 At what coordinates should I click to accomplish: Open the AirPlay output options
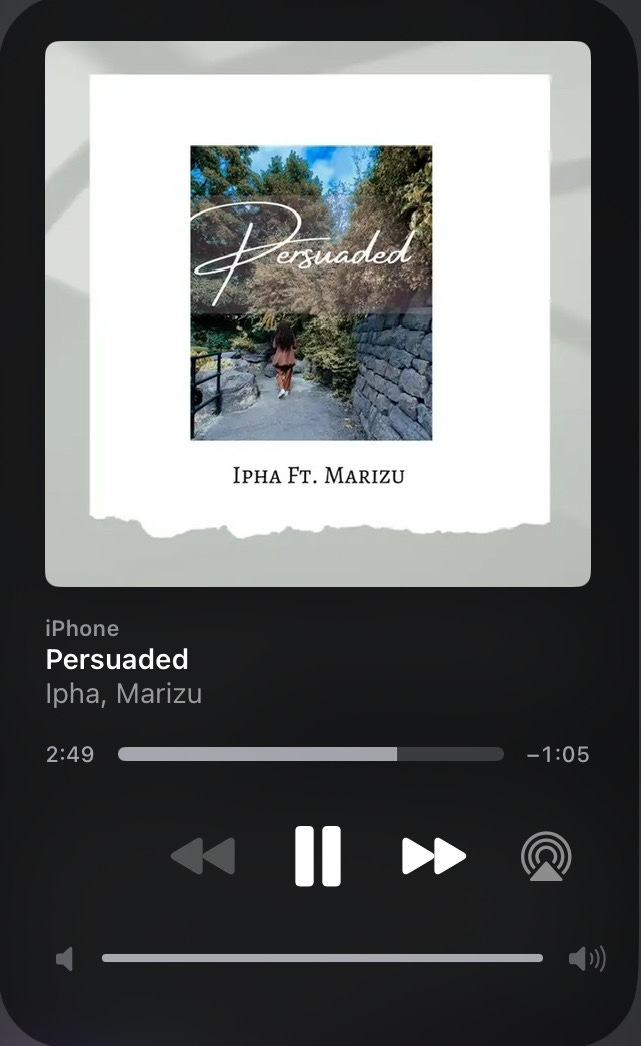546,856
